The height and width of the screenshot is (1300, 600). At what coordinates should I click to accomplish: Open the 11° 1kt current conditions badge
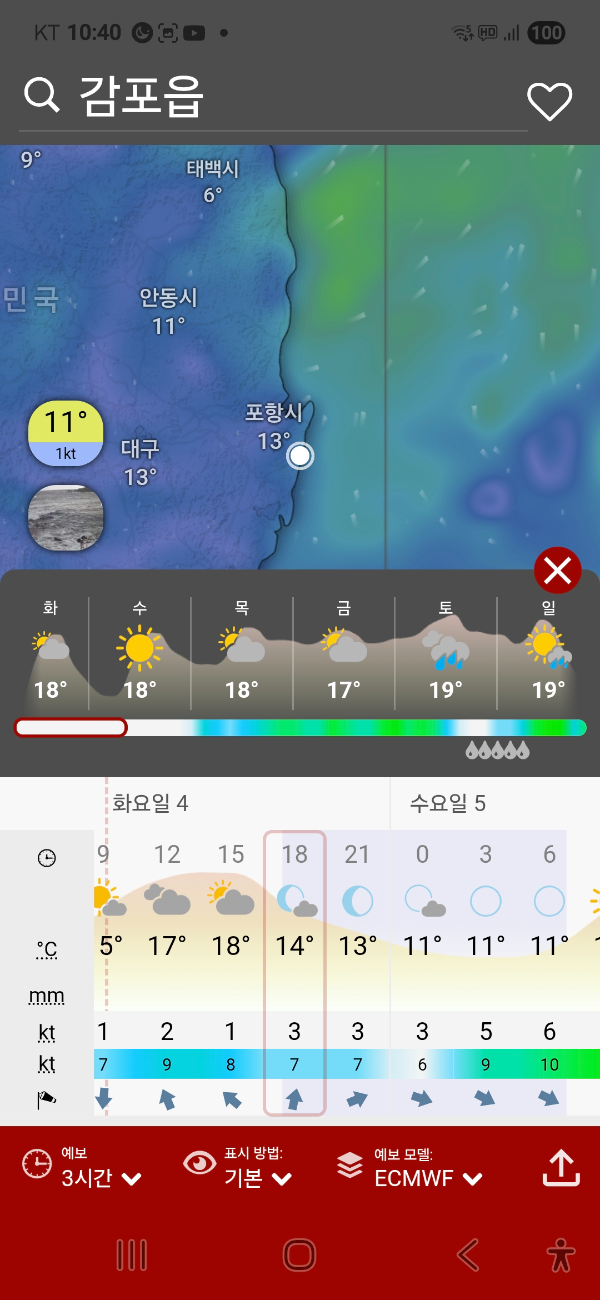(x=65, y=433)
